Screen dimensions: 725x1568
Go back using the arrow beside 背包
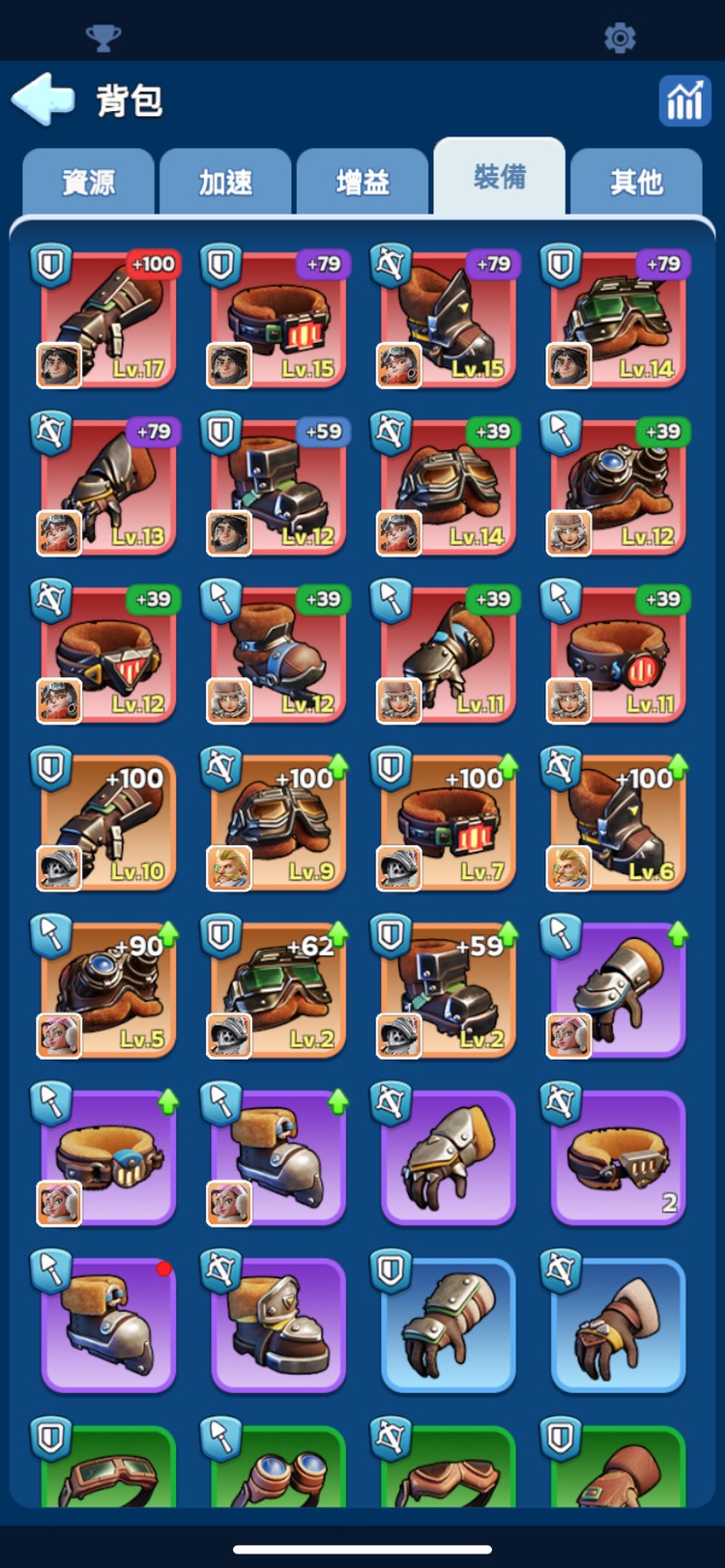point(43,100)
